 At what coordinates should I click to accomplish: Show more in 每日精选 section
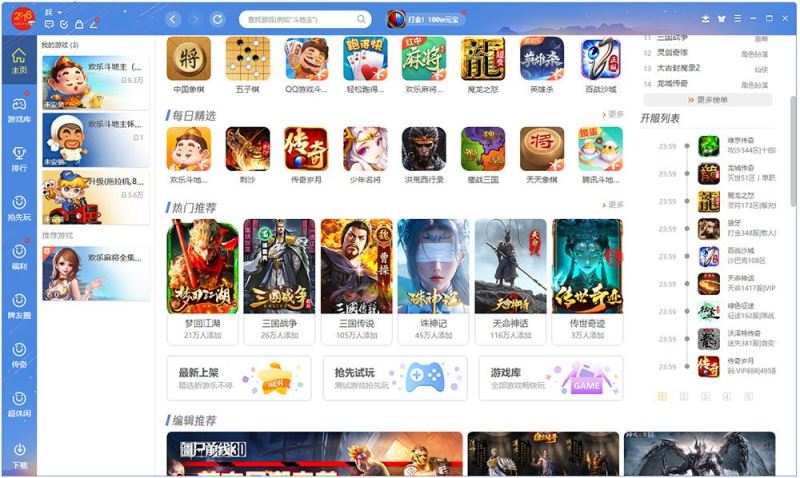(x=612, y=115)
